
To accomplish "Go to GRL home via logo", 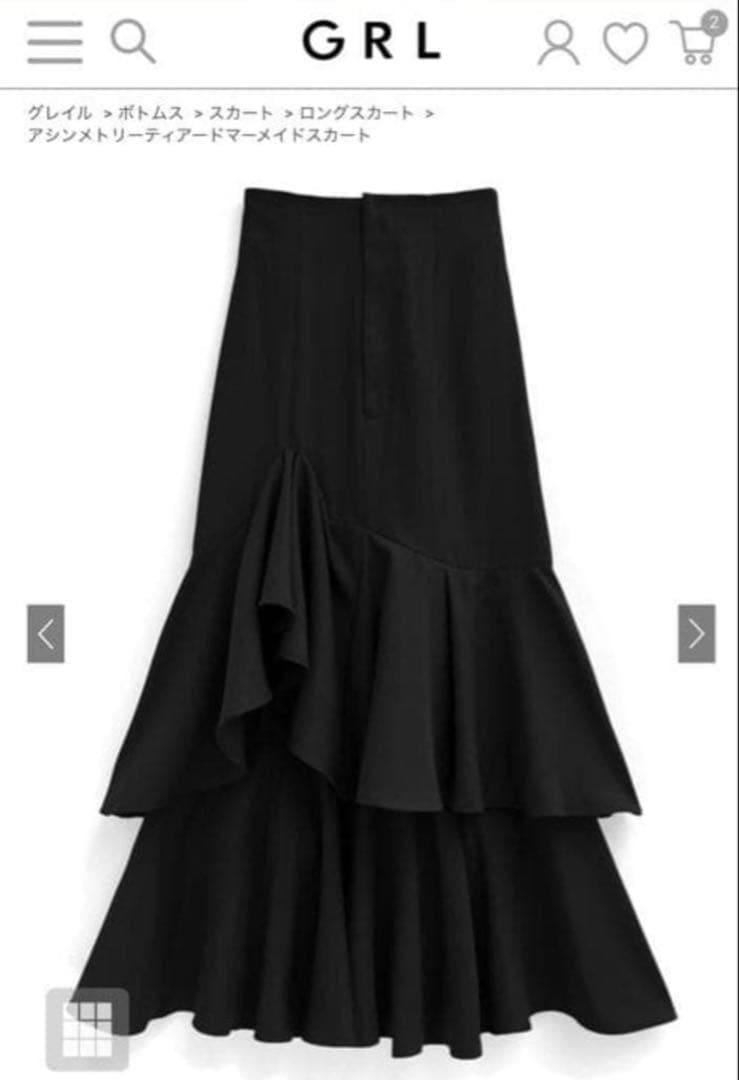I will pyautogui.click(x=371, y=41).
